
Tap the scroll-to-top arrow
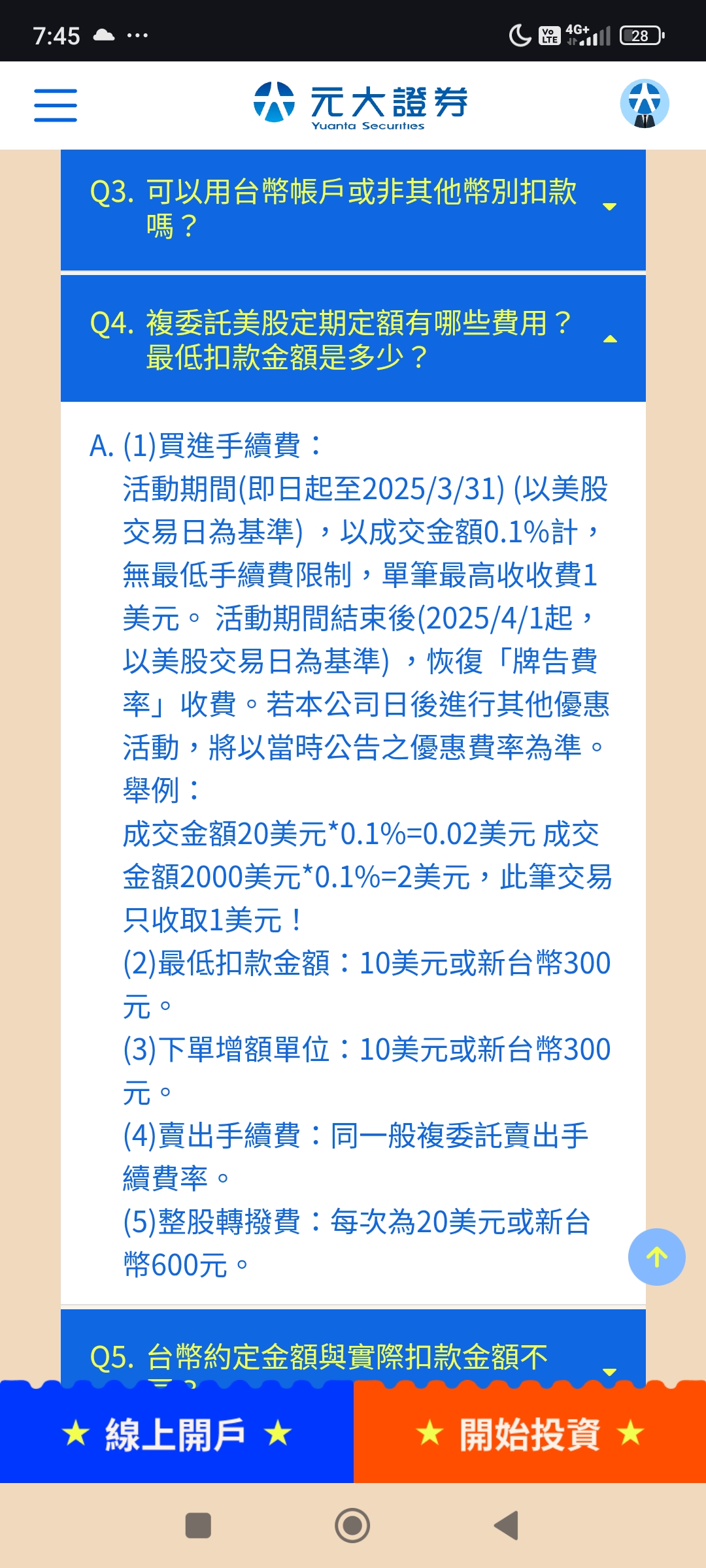pos(656,1256)
